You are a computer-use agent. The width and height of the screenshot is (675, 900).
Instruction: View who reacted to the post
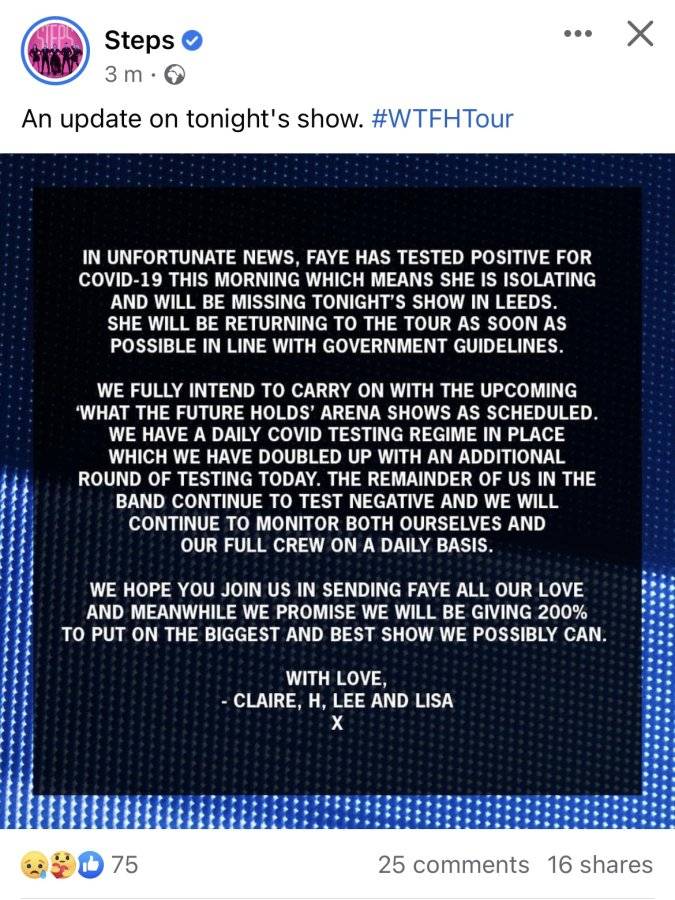79,864
